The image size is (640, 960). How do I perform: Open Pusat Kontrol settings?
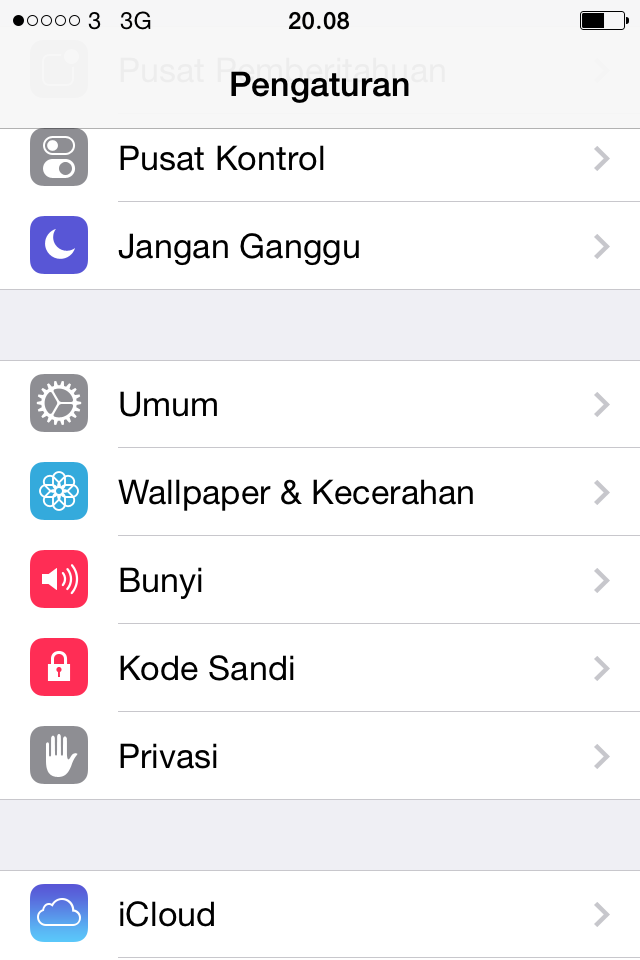320,160
